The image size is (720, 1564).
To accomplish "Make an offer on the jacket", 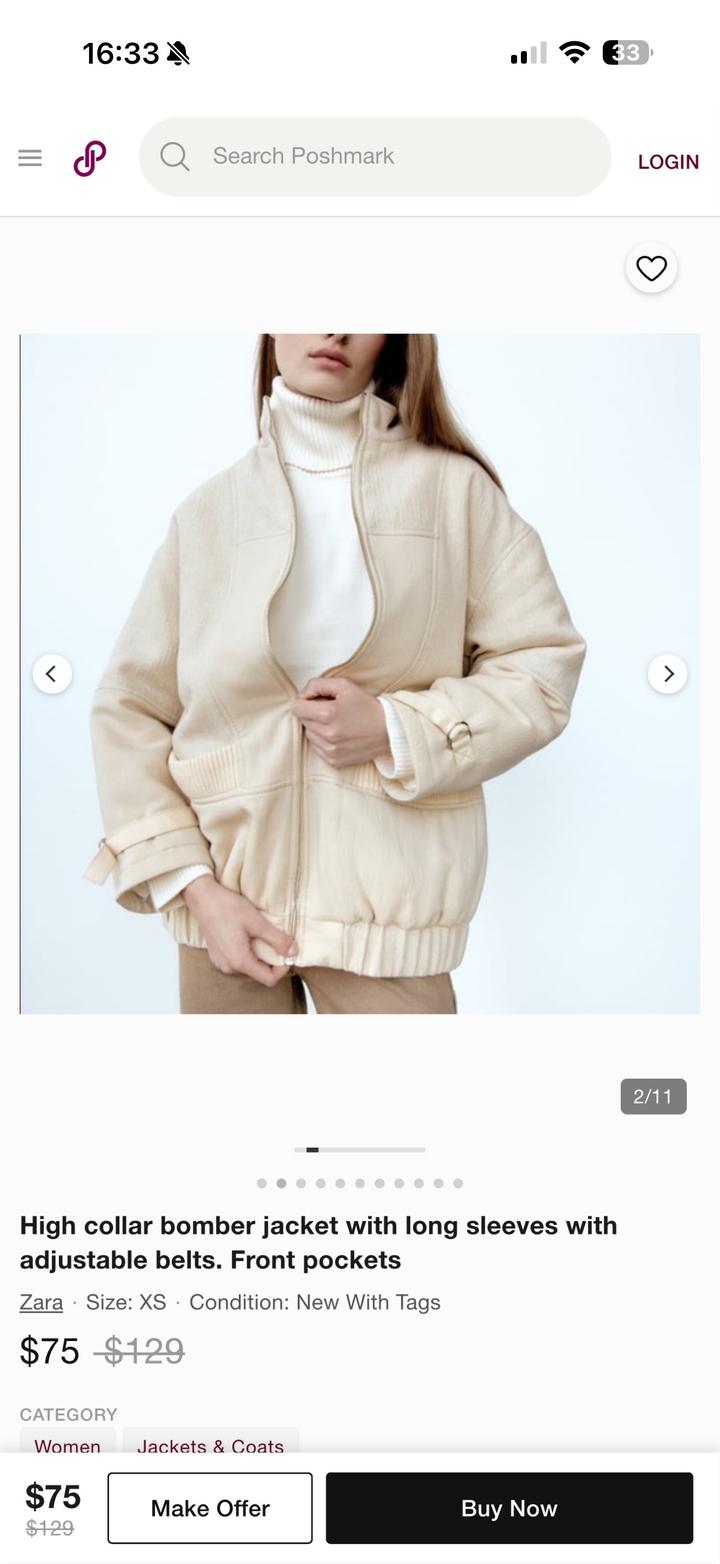I will pyautogui.click(x=210, y=1508).
